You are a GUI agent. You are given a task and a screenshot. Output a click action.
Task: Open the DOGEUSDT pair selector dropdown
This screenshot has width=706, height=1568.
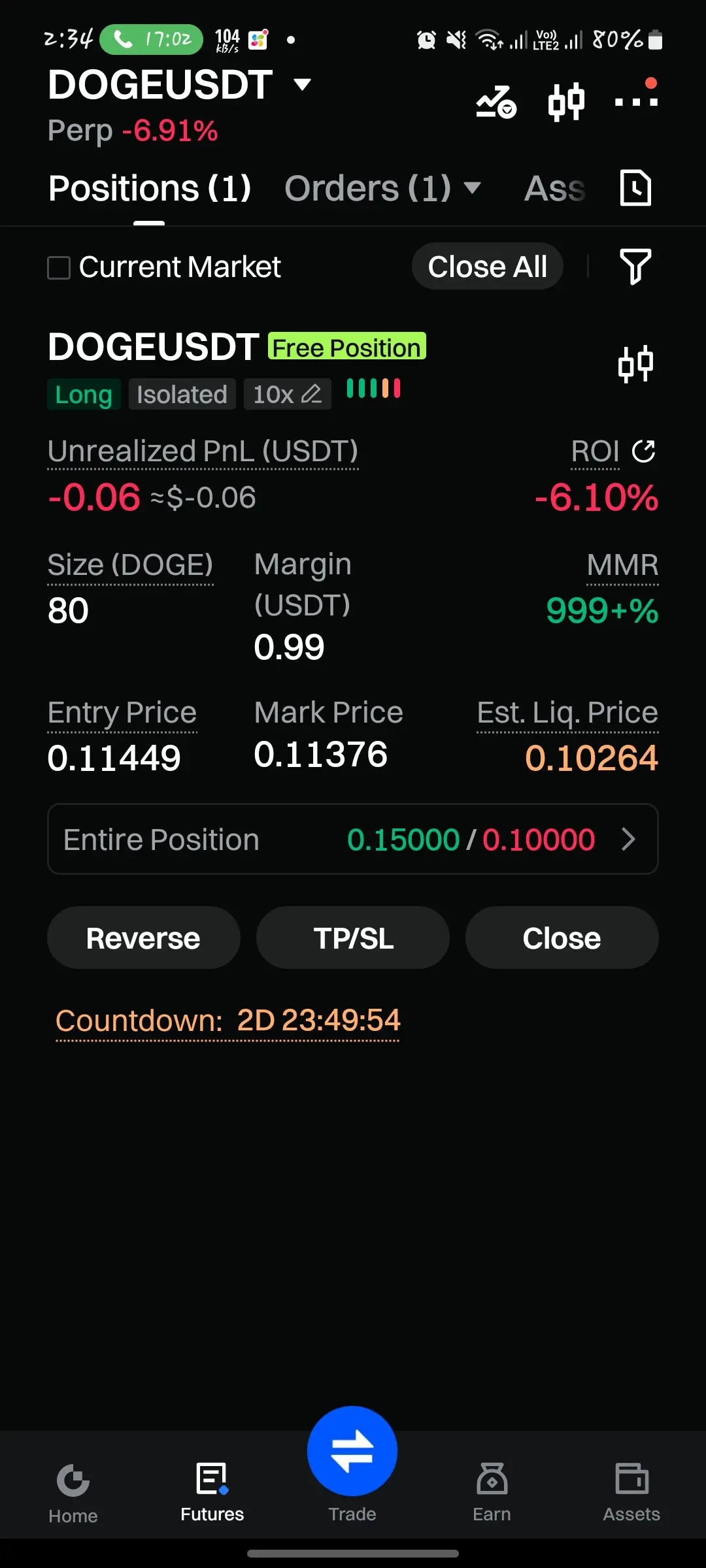[302, 84]
